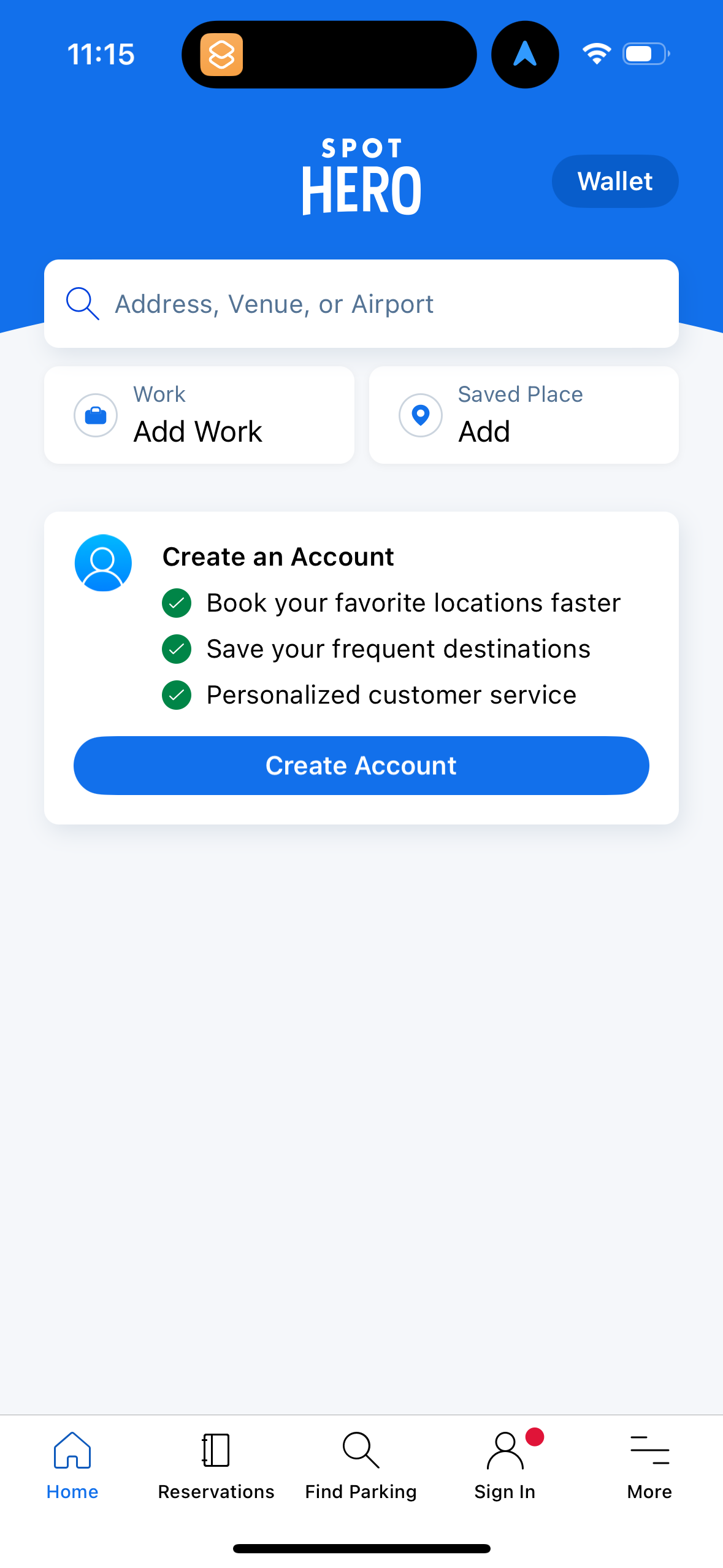
Task: Click the checkmark for personalized customer service
Action: point(177,694)
